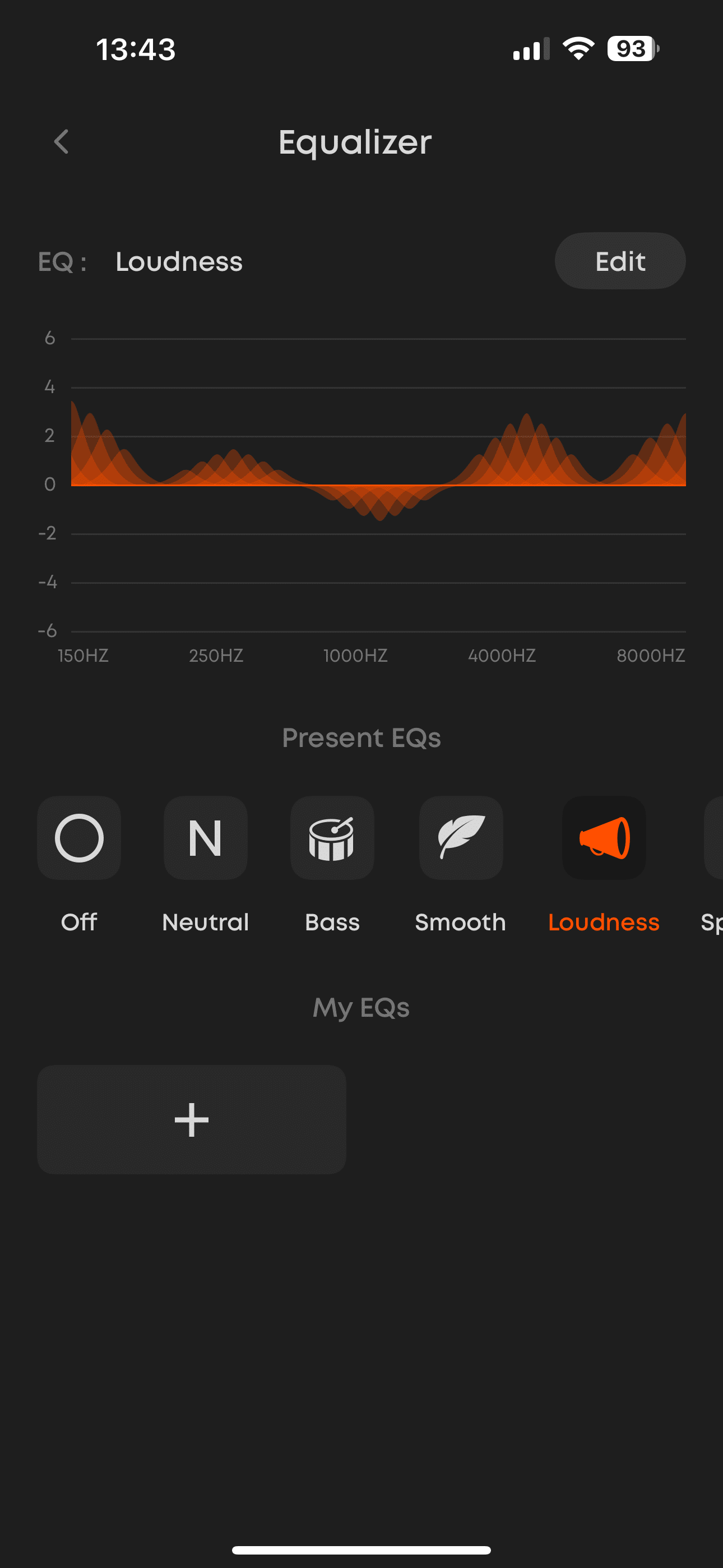
Task: Select the Neutral EQ preset
Action: coord(206,838)
